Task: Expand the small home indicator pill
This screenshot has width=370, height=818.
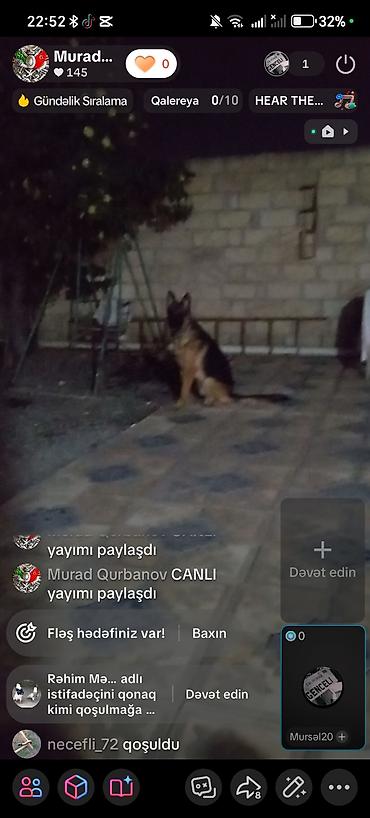Action: (331, 131)
